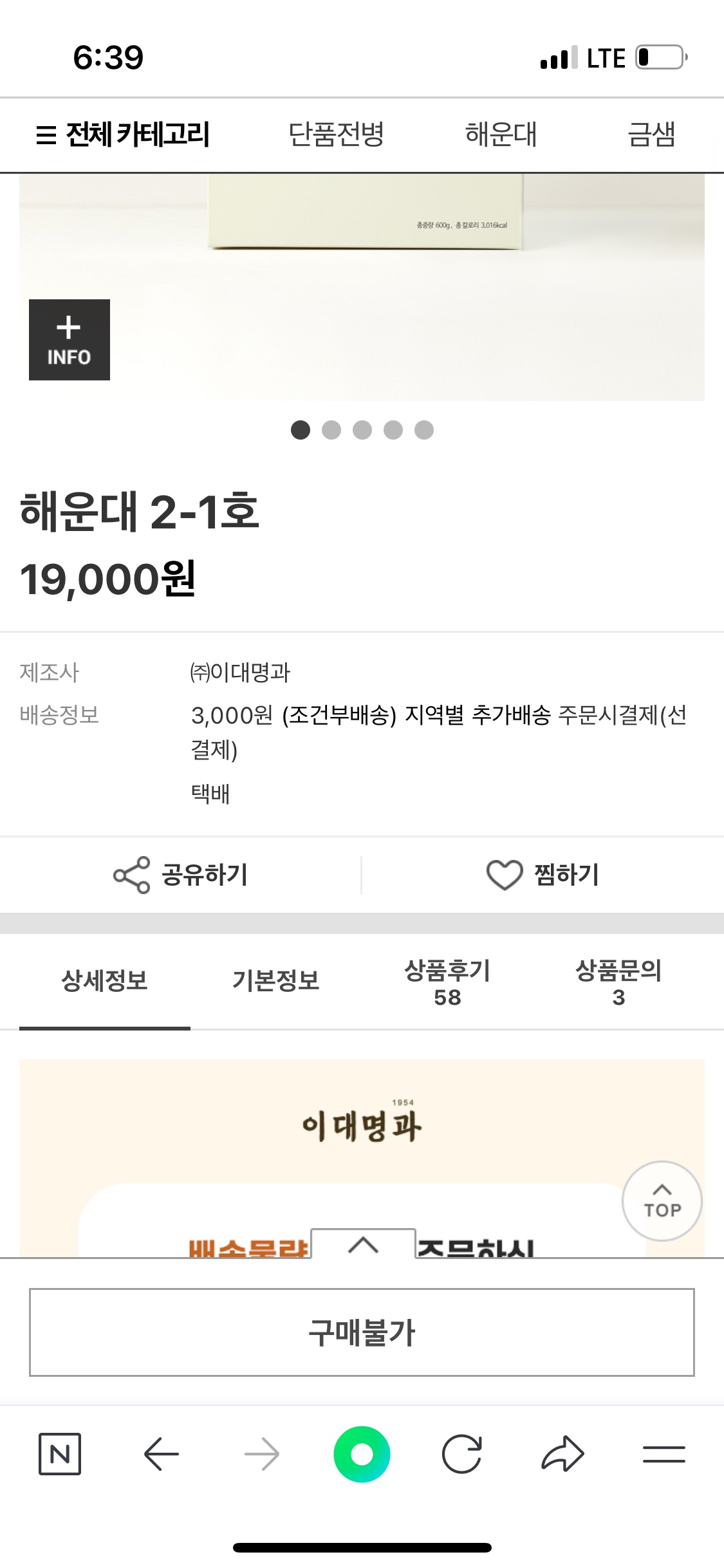
Task: Switch to the 금샘 category
Action: [651, 135]
